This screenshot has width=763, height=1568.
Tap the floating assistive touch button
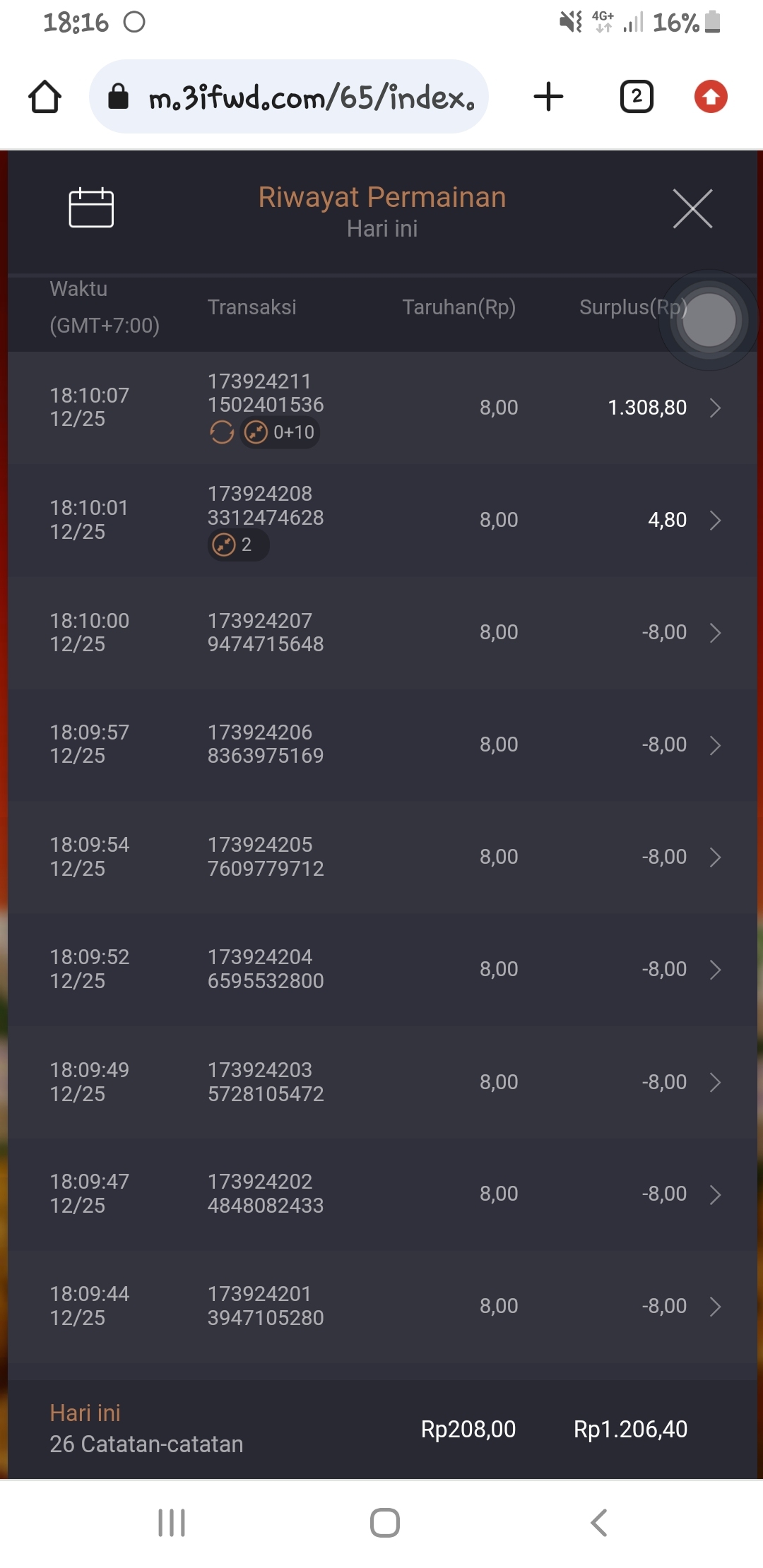(x=709, y=320)
